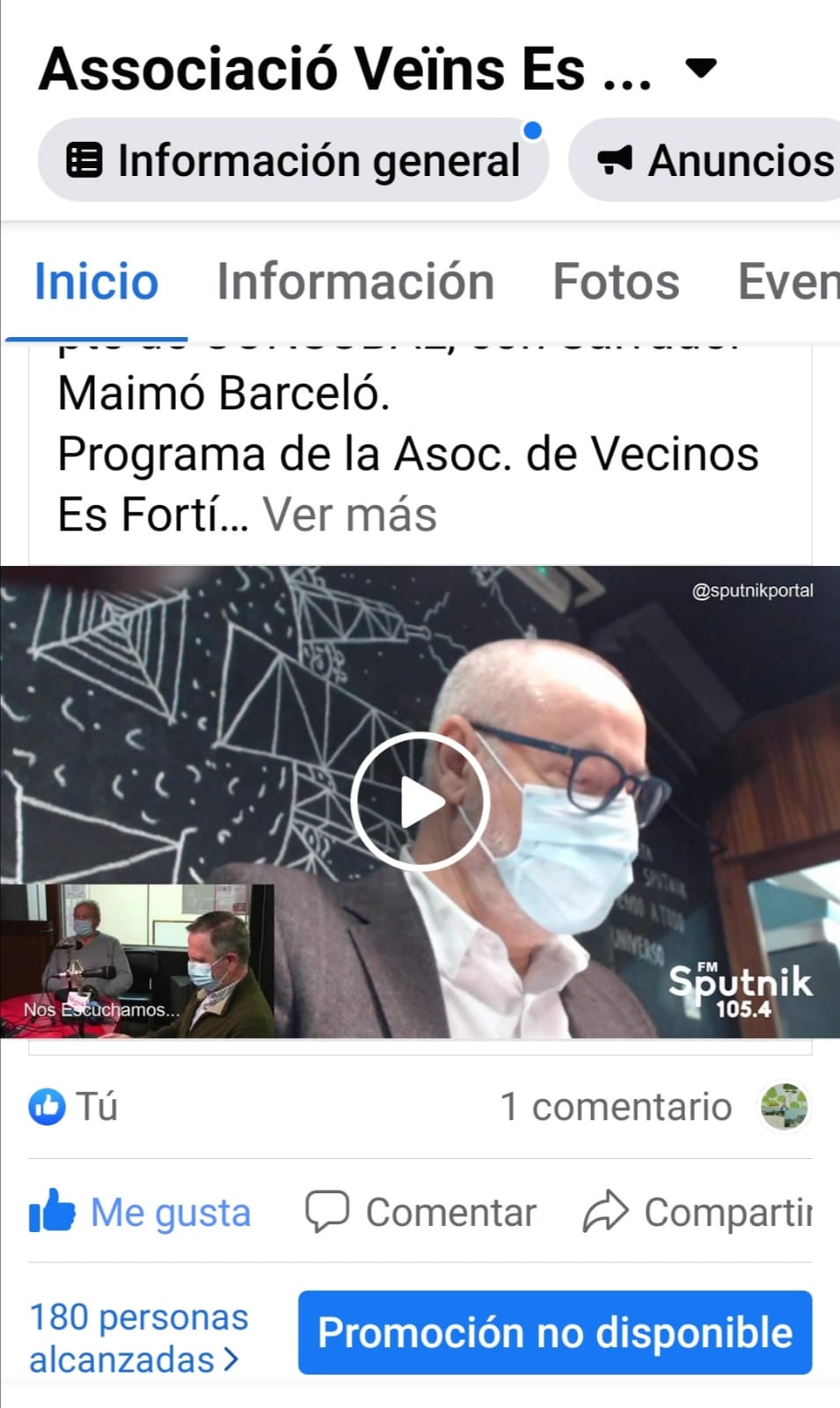The height and width of the screenshot is (1408, 840).
Task: View who reacted to the post
Action: coord(73,1106)
